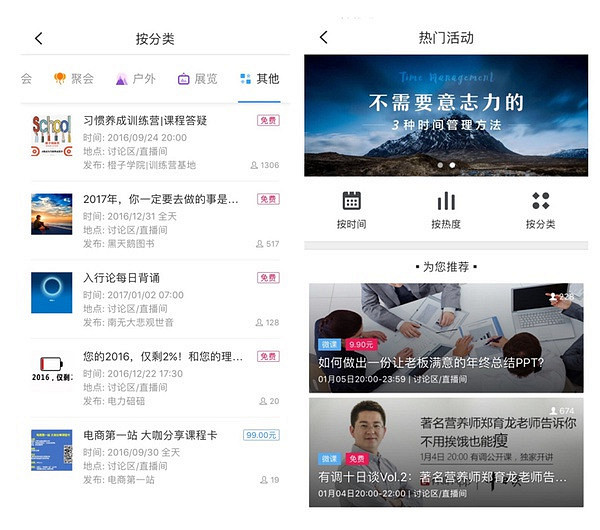Browse activities 按时间
Viewport: 600px width, 530px height.
[x=351, y=210]
